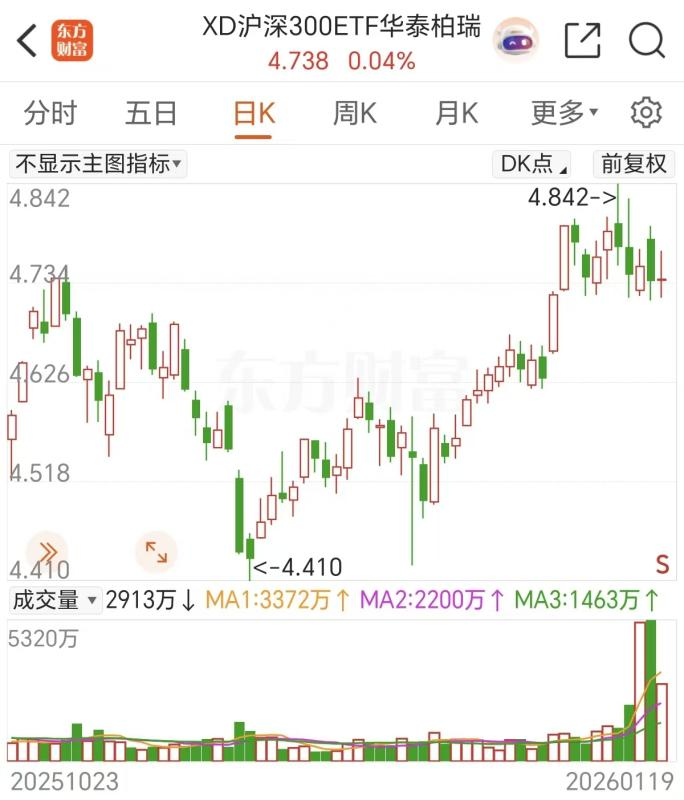Expand the 更多 period dropdown
Viewport: 684px width, 800px height.
pyautogui.click(x=564, y=113)
